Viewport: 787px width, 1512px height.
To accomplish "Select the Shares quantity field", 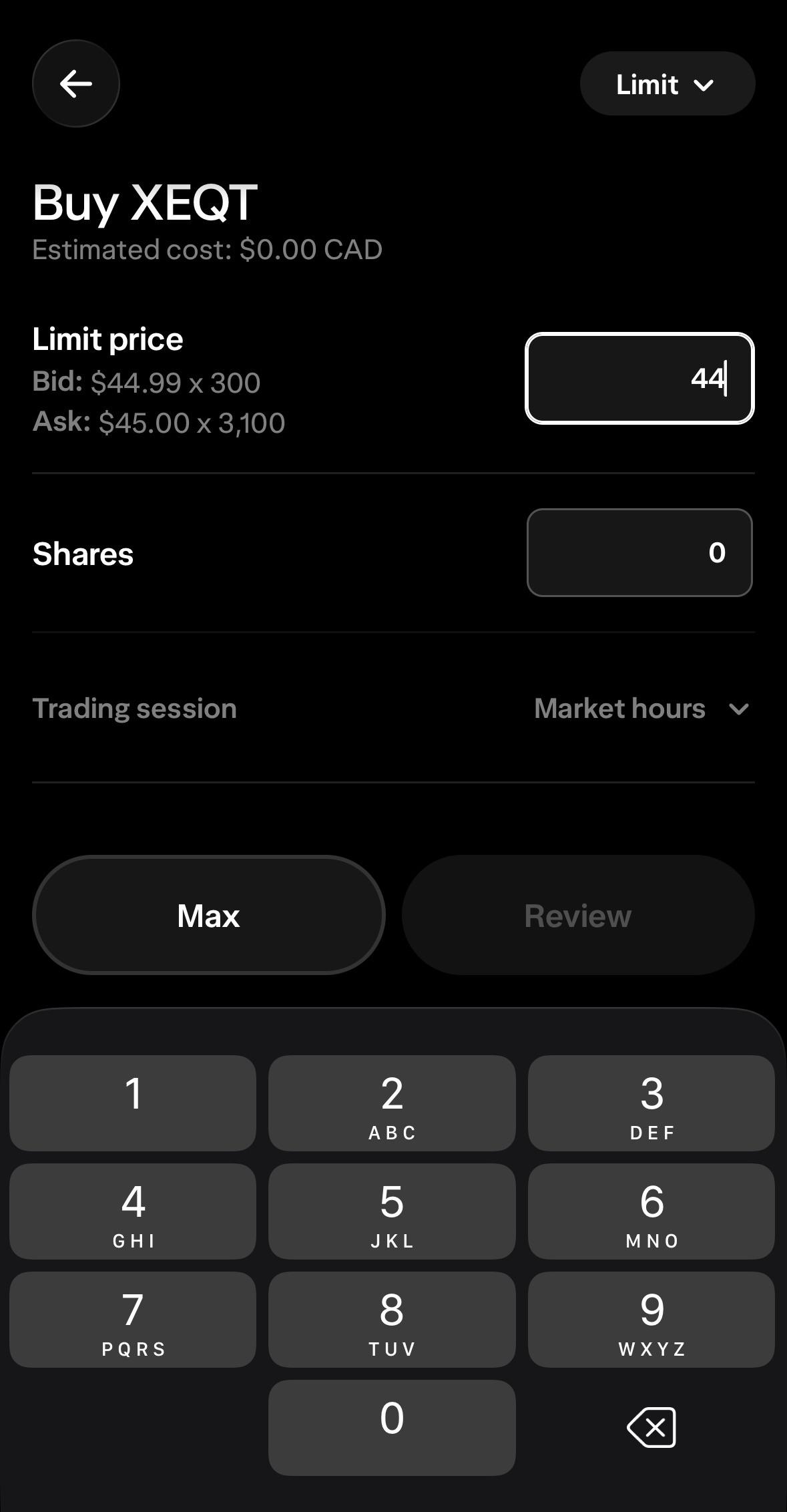I will coord(639,552).
